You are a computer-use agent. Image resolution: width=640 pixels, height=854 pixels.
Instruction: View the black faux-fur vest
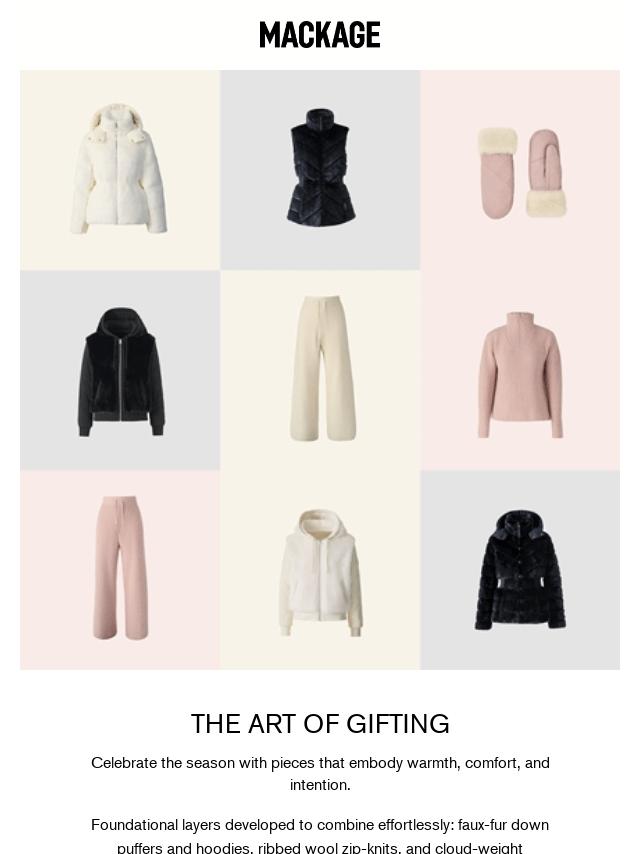point(320,168)
